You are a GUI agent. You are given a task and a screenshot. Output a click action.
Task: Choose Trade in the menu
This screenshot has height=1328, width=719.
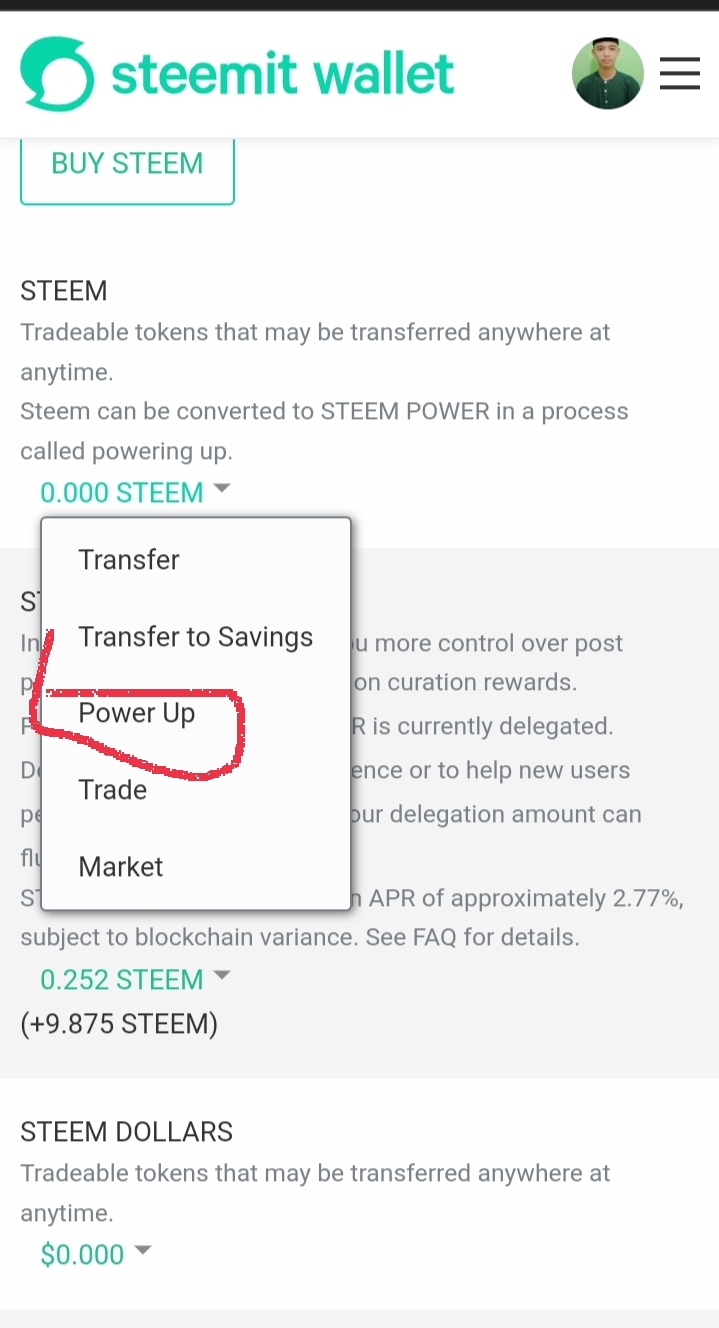[113, 790]
